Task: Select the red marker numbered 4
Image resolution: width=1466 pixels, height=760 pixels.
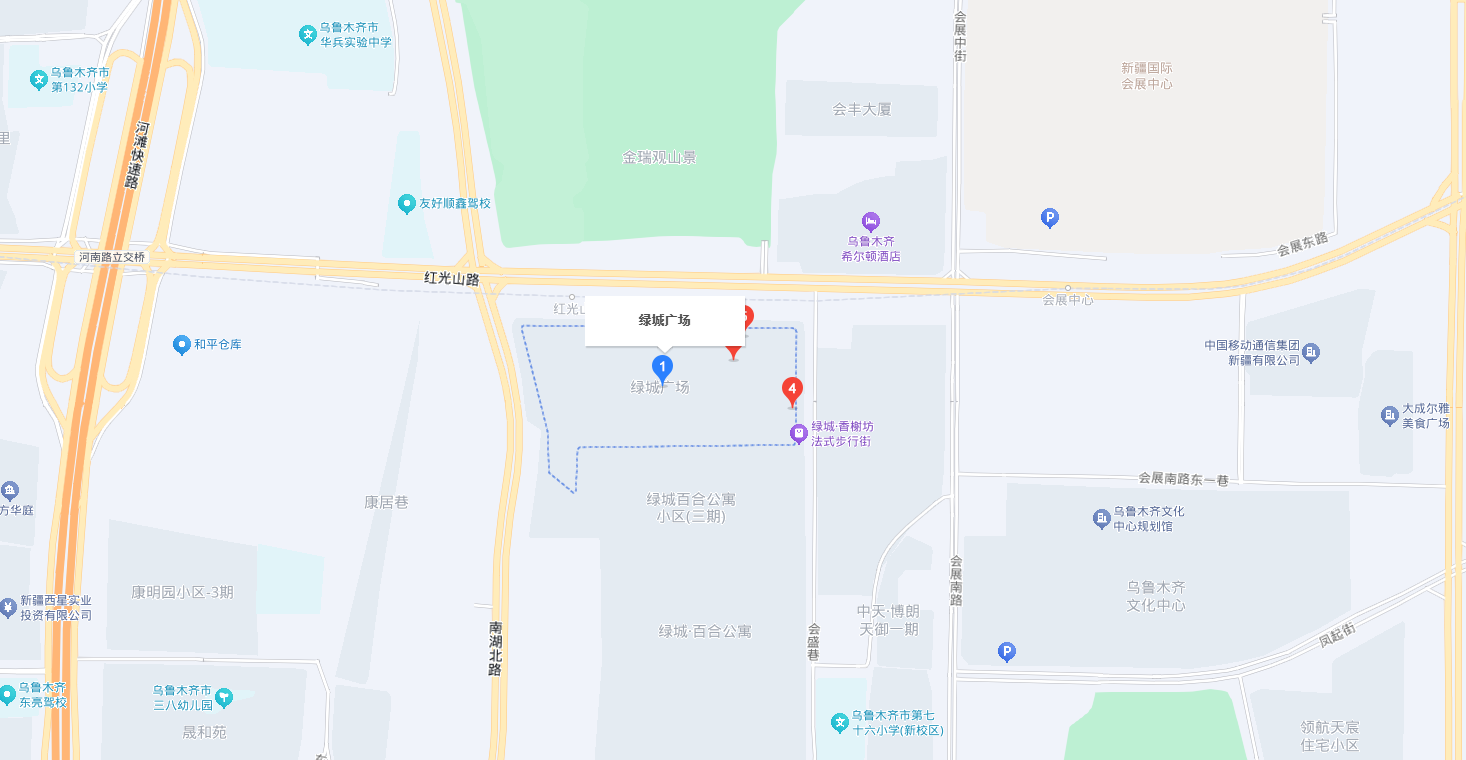Action: point(792,390)
